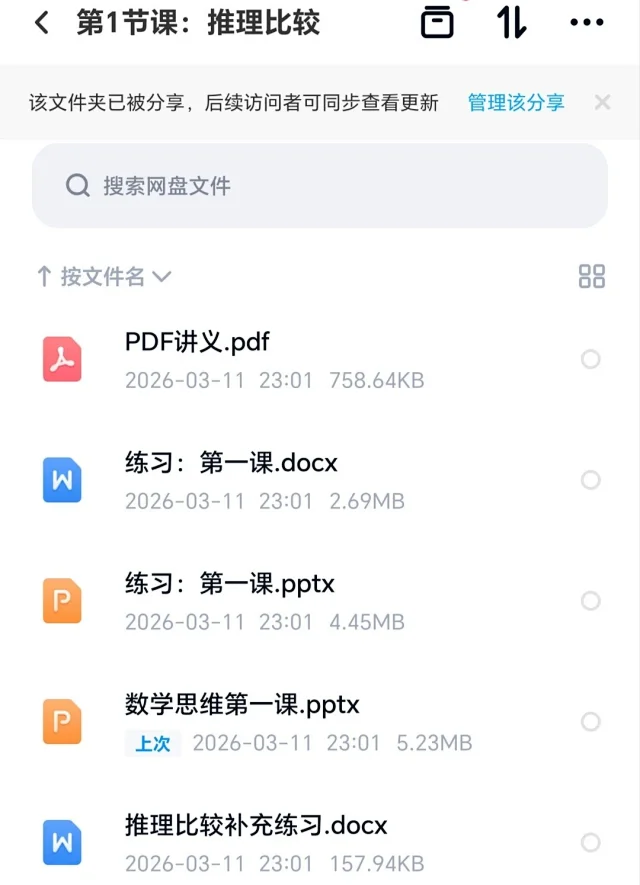
Task: Select the circle for PDF讲义.pdf
Action: click(x=591, y=359)
